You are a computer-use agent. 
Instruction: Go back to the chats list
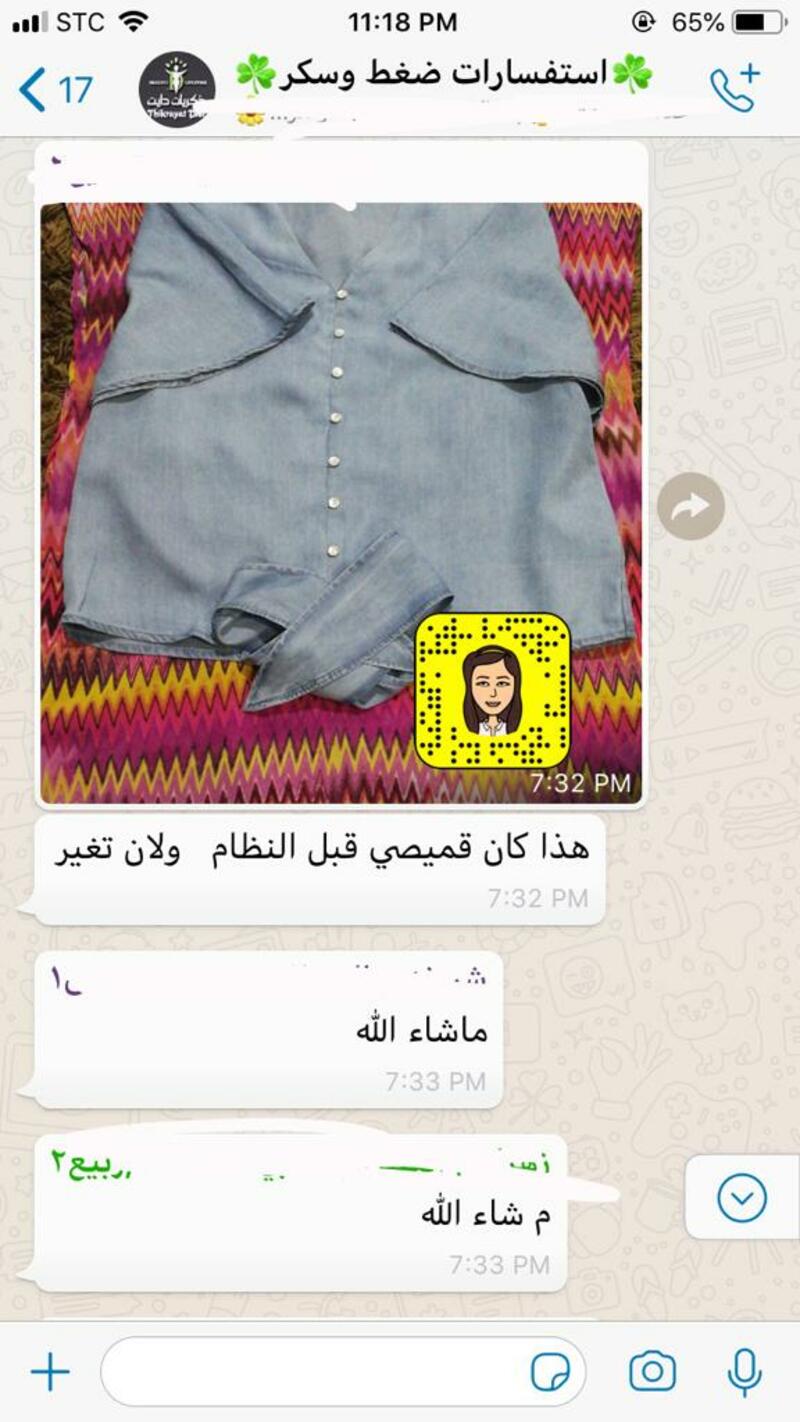point(54,90)
